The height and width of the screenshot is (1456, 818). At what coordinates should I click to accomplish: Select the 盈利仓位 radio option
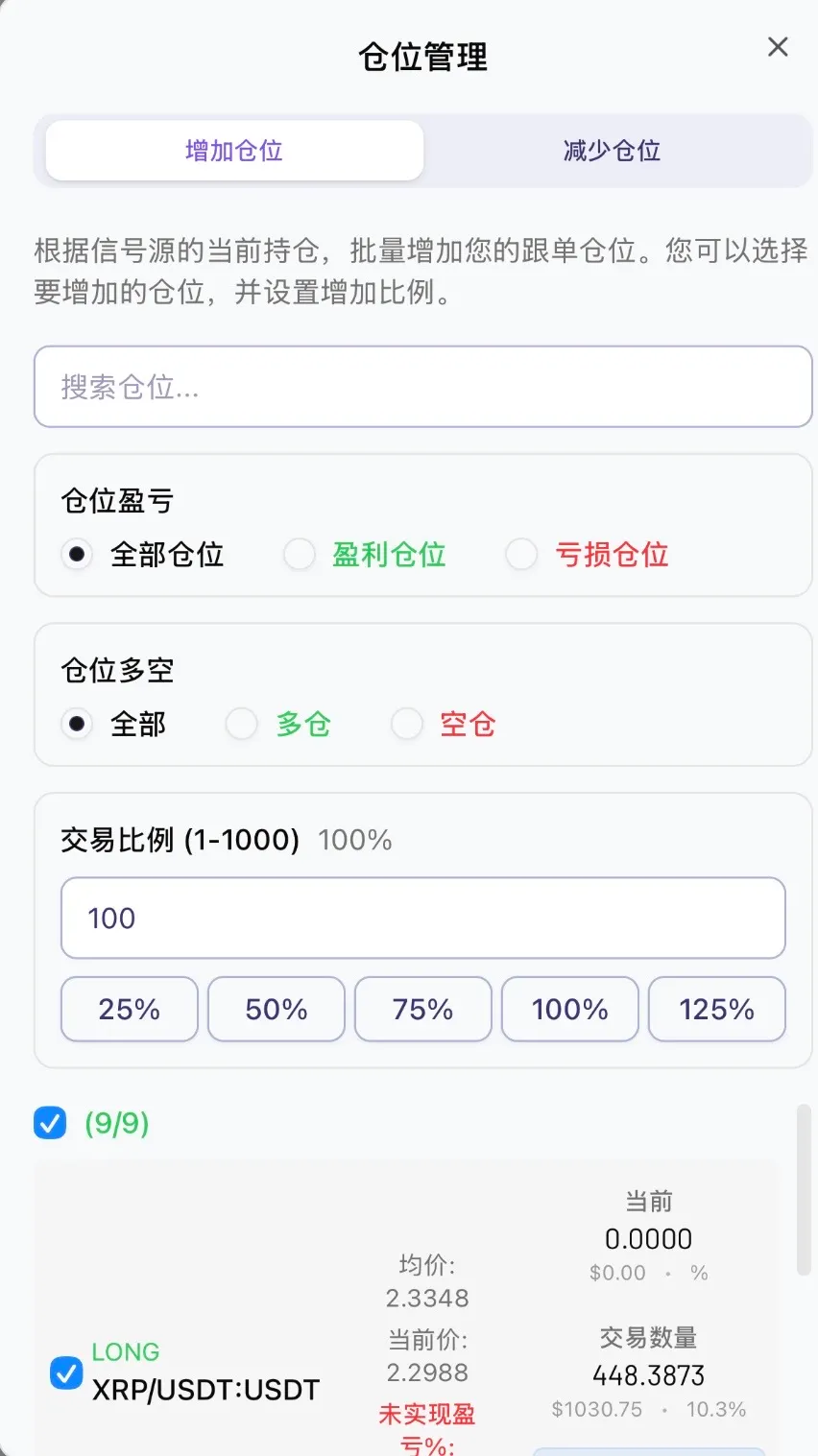(300, 555)
